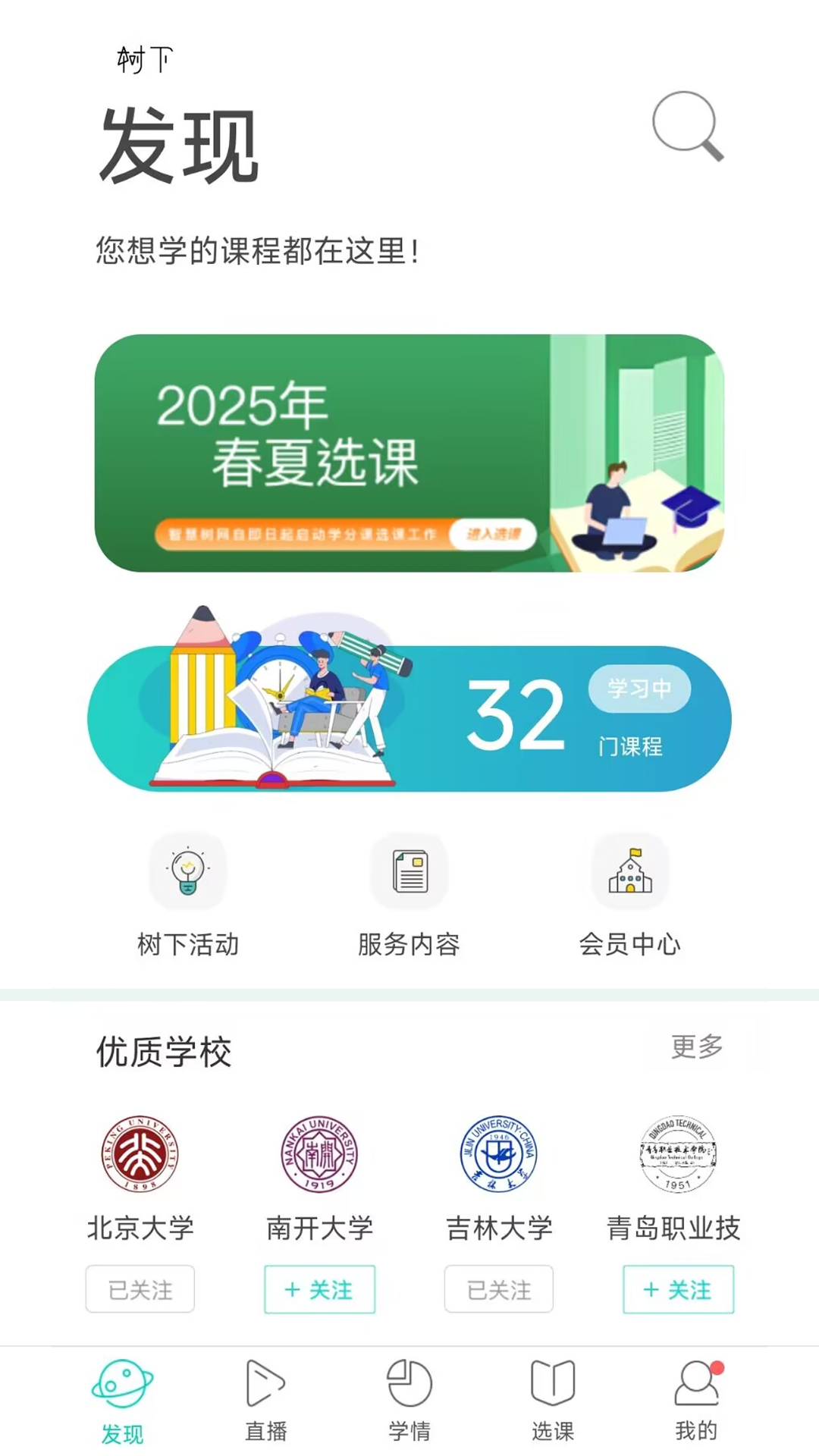The width and height of the screenshot is (819, 1456).
Task: Switch to the 直播 tab
Action: (x=265, y=1400)
